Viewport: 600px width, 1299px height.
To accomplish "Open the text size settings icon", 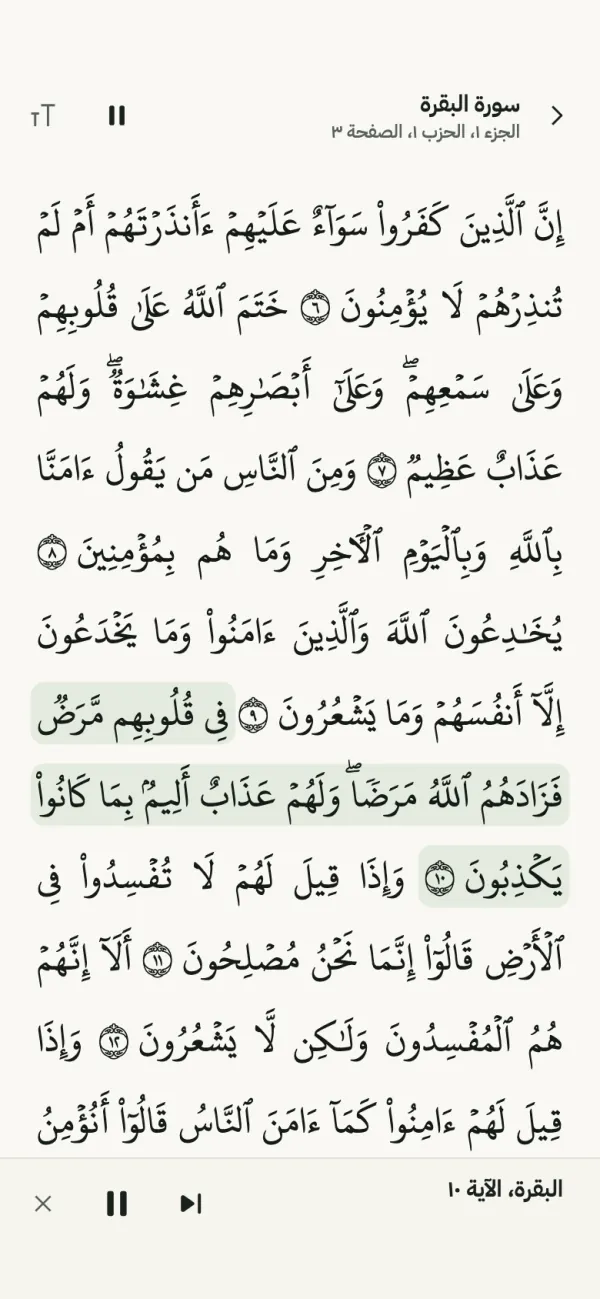I will pos(42,116).
